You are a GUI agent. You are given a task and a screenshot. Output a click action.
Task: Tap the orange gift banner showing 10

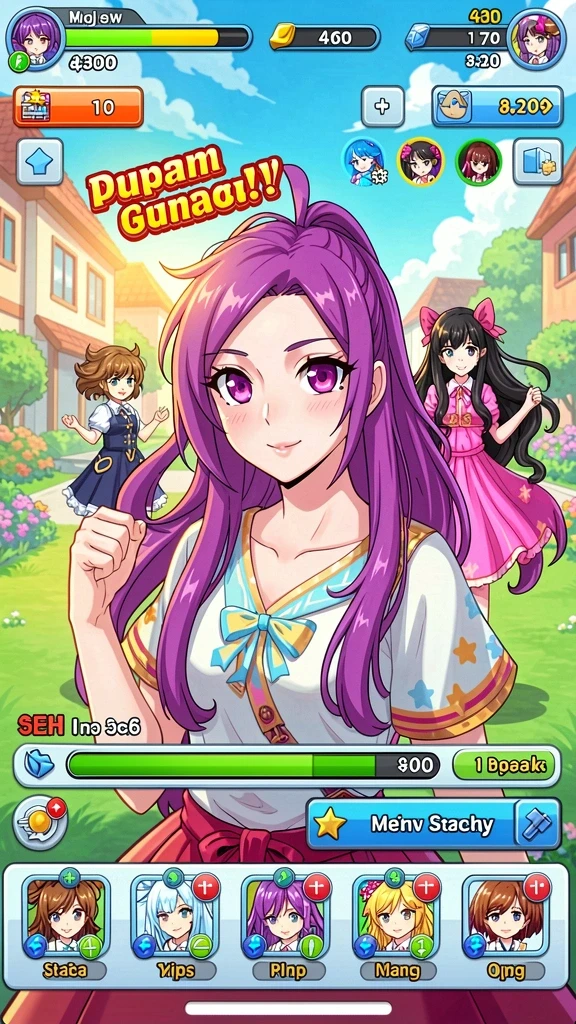pos(78,106)
